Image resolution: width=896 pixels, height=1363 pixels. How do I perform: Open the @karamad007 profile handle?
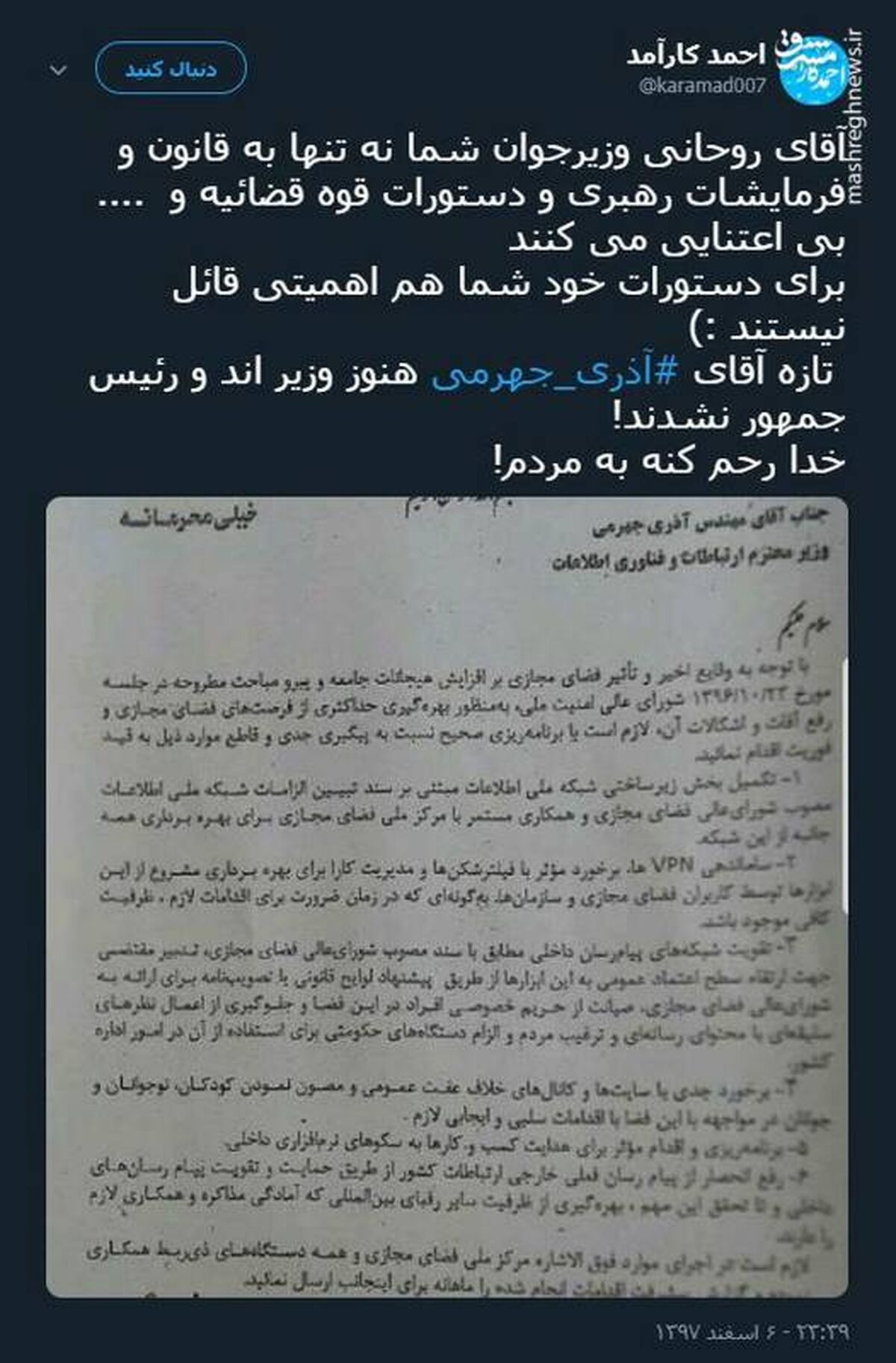702,86
